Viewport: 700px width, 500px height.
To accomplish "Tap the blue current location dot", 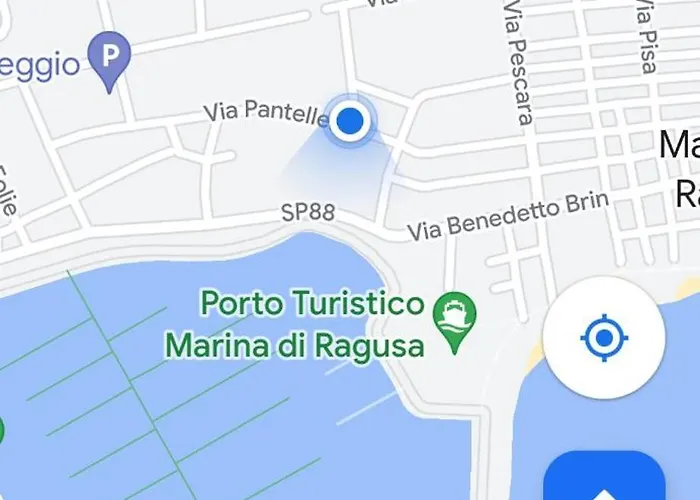I will (349, 121).
